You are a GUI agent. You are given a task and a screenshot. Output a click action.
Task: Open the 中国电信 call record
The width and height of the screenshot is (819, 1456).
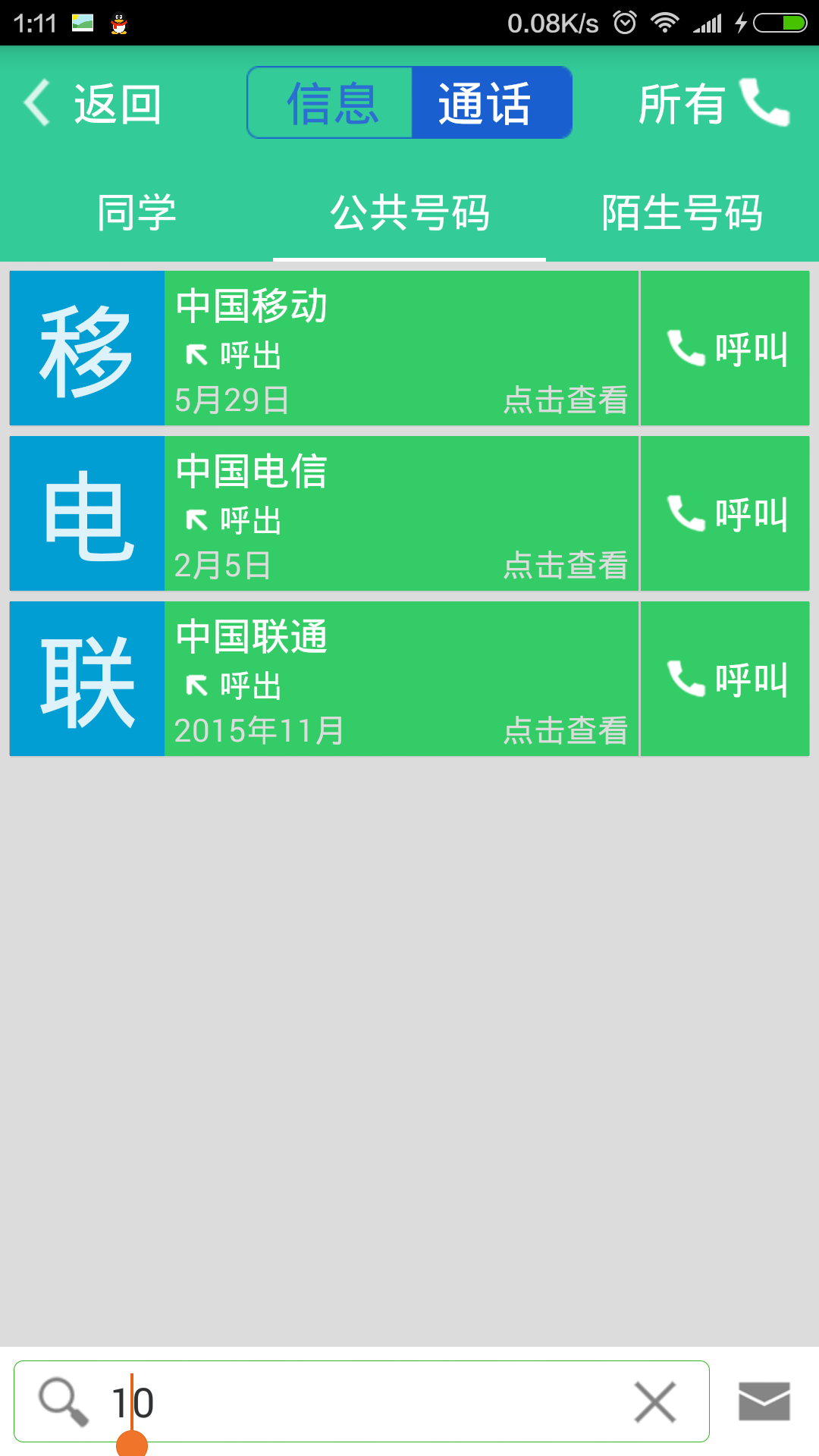[400, 513]
